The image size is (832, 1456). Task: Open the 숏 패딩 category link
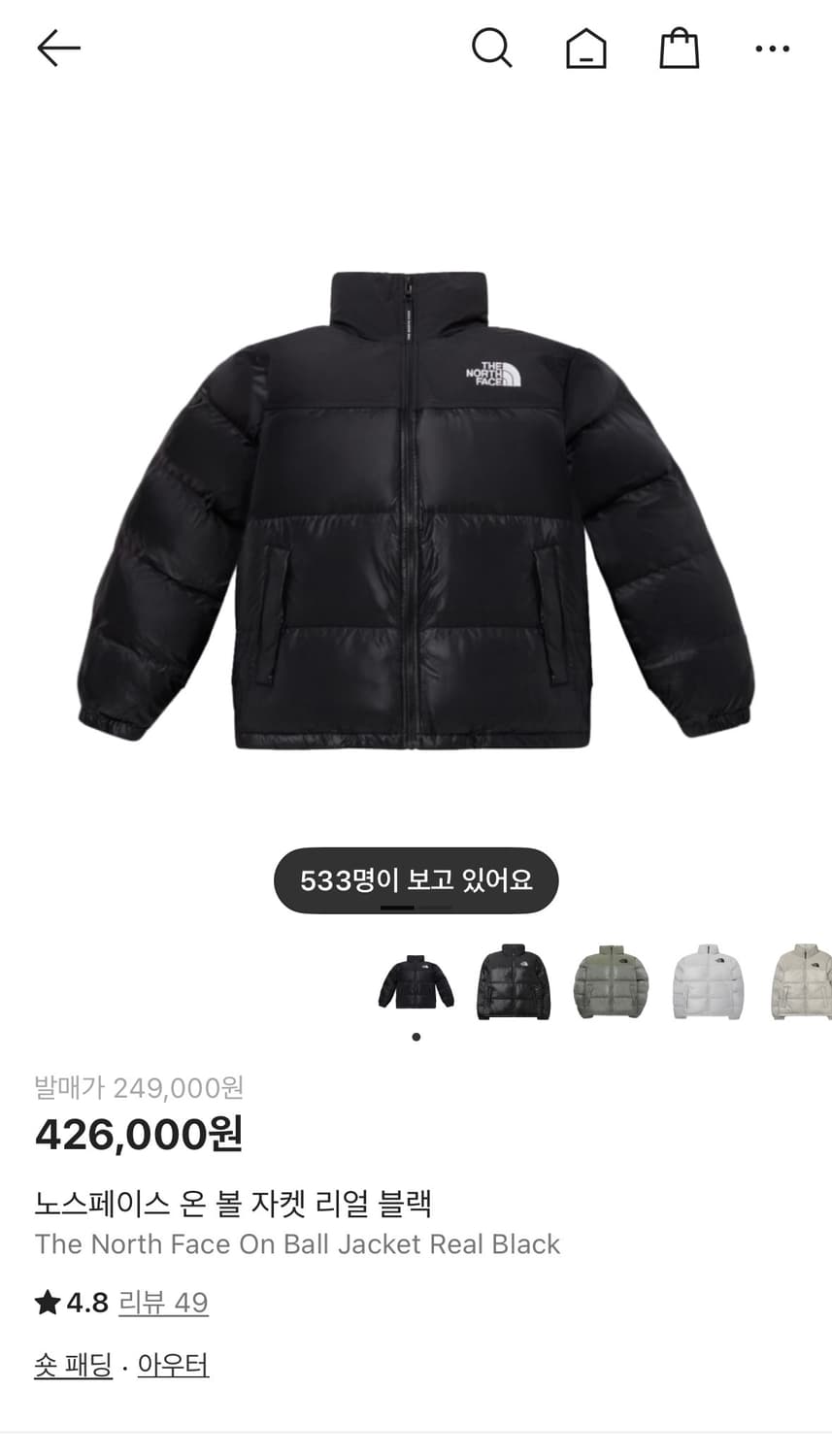tap(73, 1365)
